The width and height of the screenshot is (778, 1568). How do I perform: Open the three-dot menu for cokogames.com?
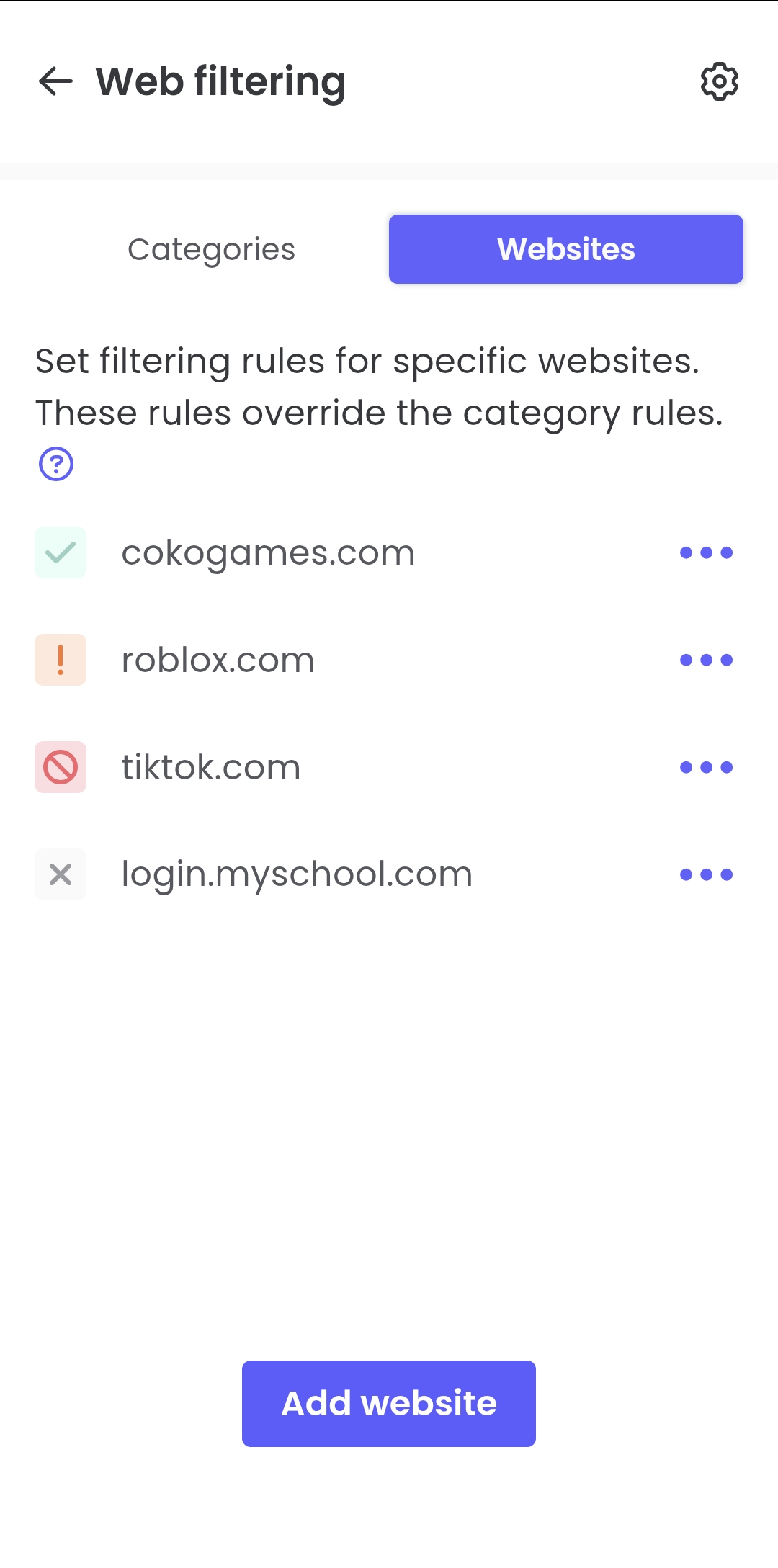707,552
